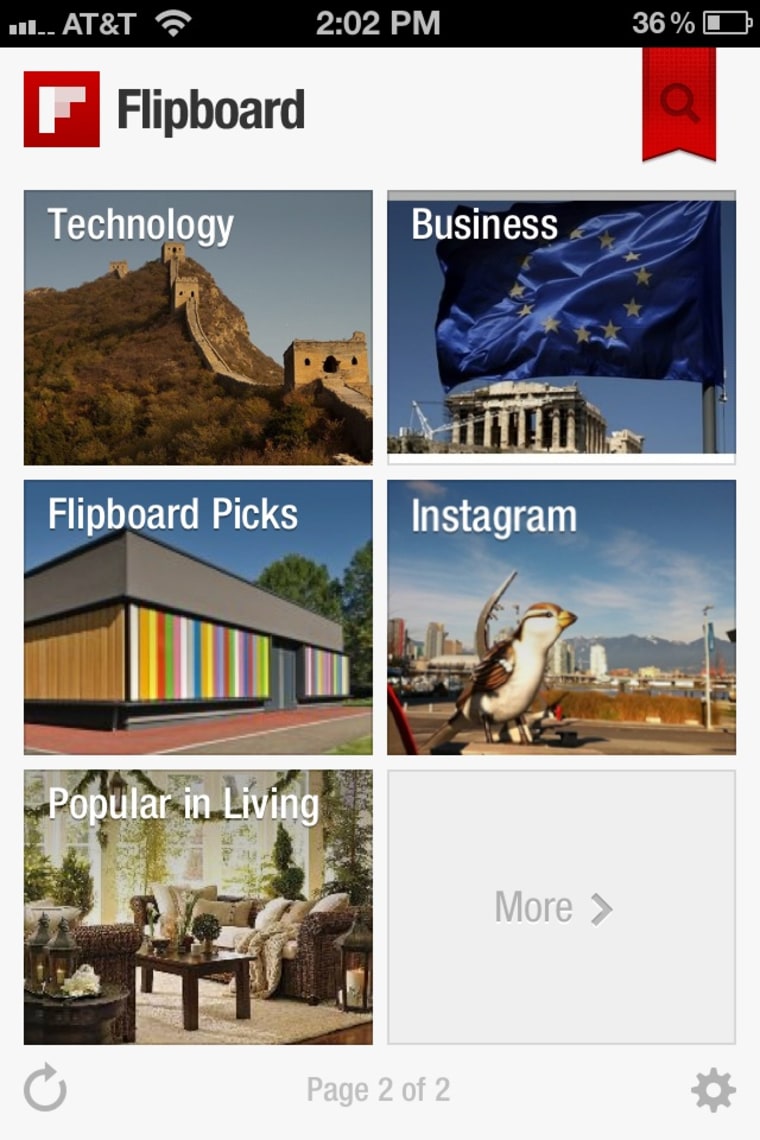Tap the cellular signal bars icon
760x1140 pixels.
pos(28,21)
